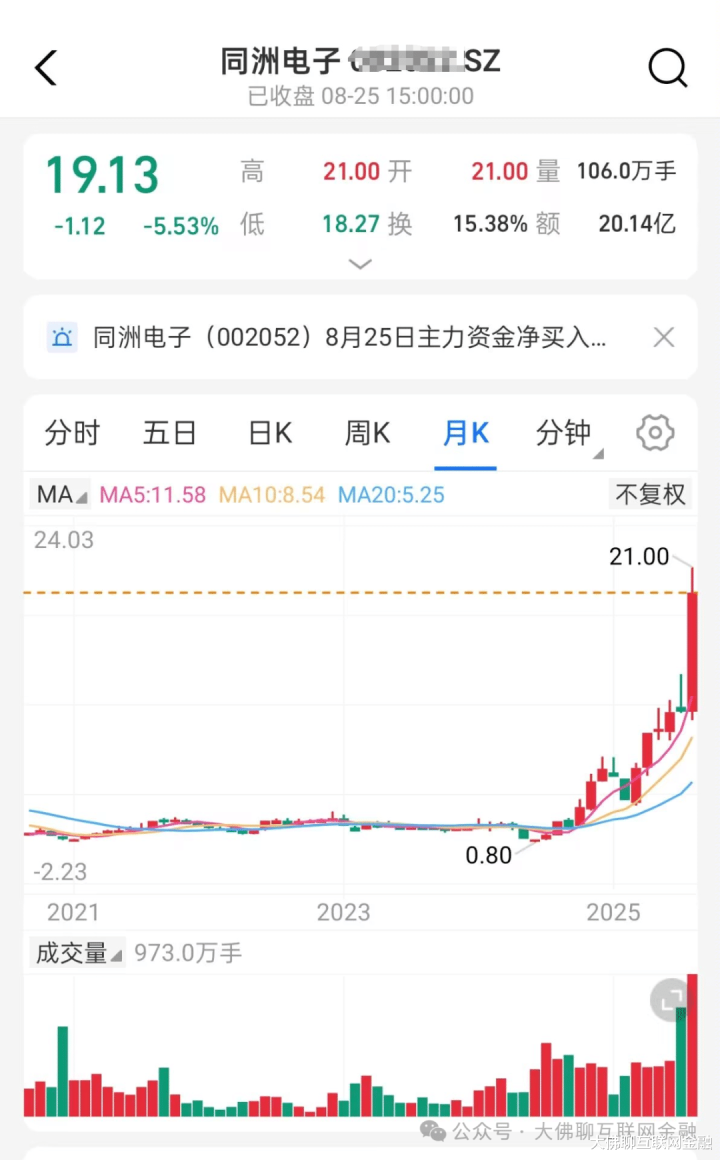
Task: Open the 成交量 indicator dropdown
Action: (78, 953)
